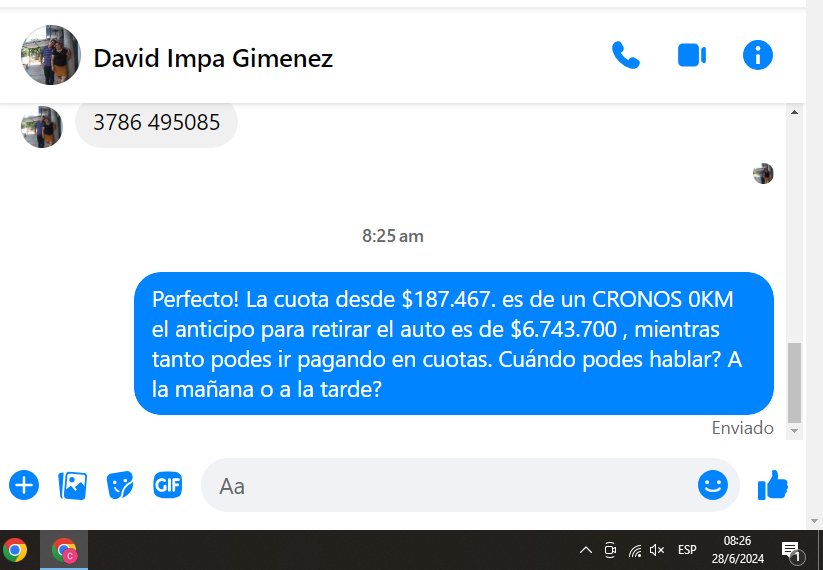The image size is (823, 570).
Task: Focus the Aa message text field
Action: point(450,486)
